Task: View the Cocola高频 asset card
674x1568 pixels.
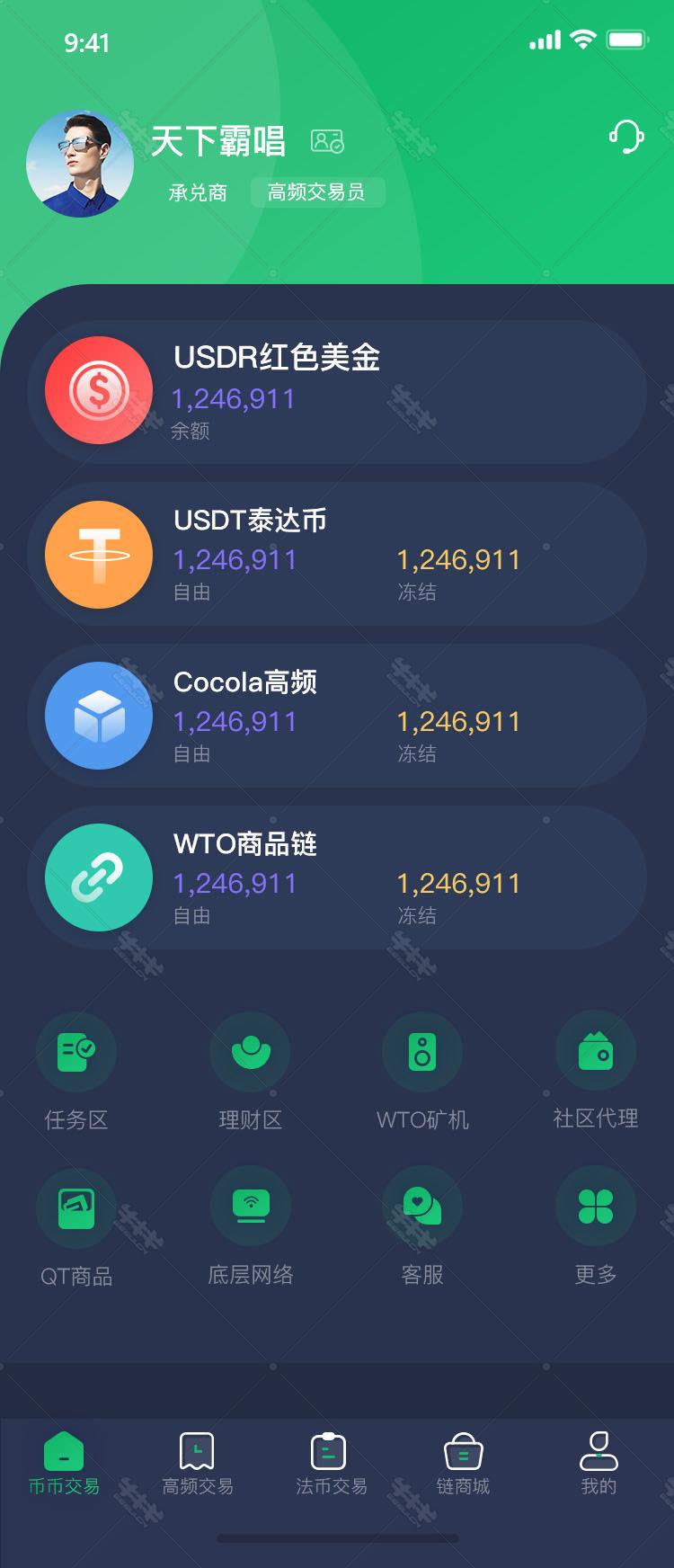Action: [x=337, y=716]
